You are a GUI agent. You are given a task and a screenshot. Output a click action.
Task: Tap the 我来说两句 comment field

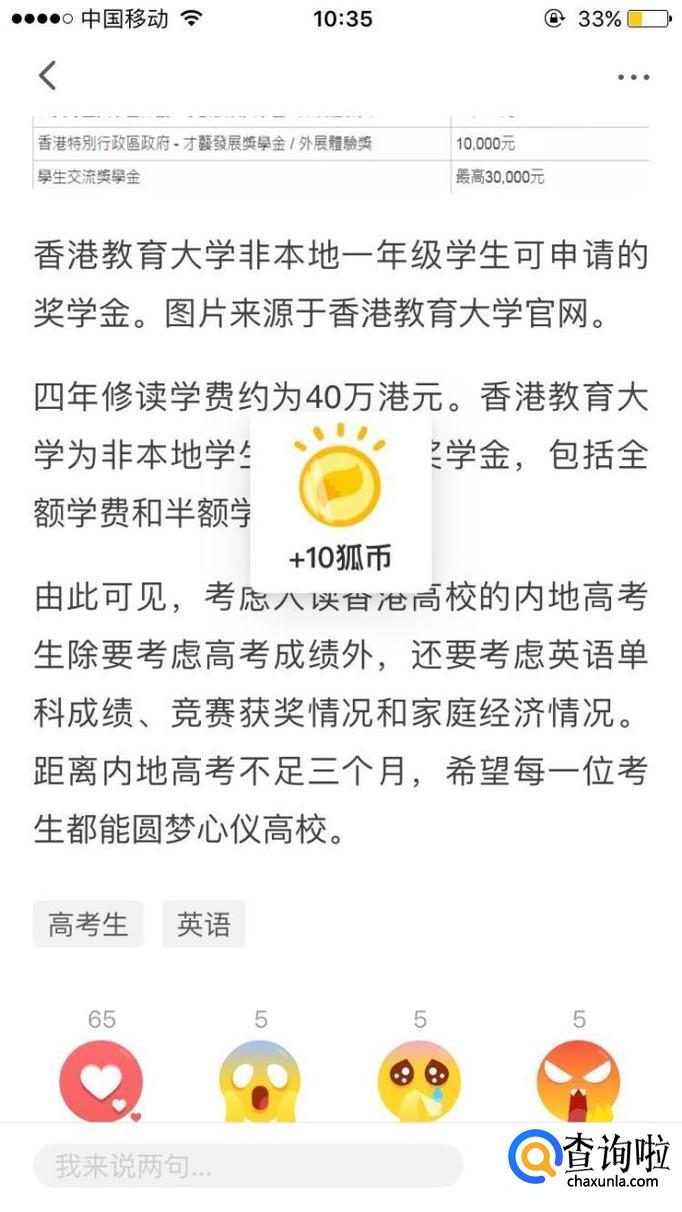(x=248, y=1166)
